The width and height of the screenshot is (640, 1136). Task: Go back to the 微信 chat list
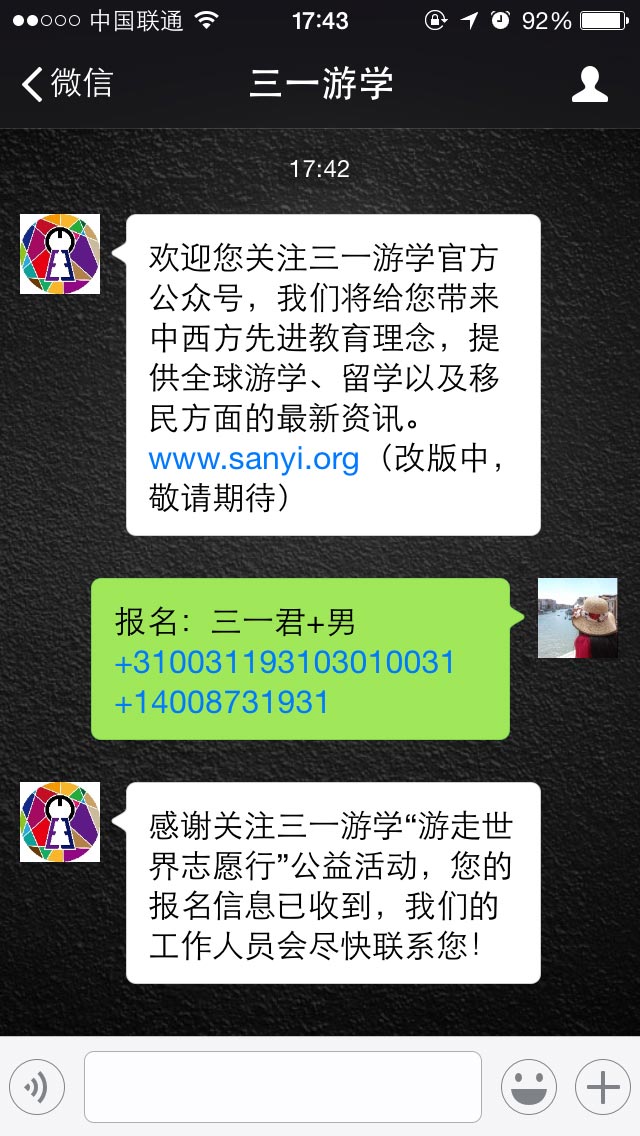pos(67,83)
